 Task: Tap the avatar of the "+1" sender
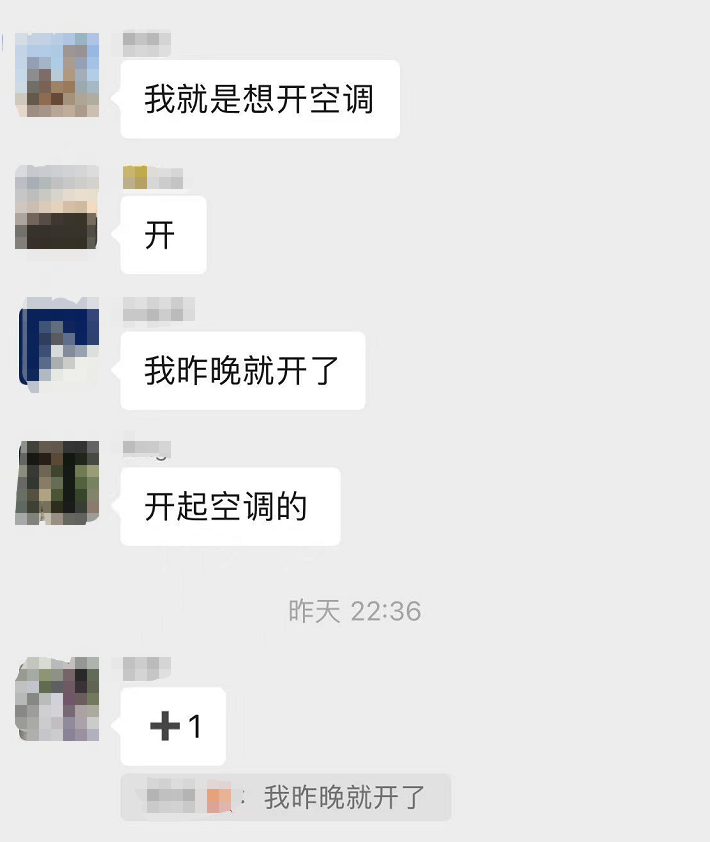(57, 699)
